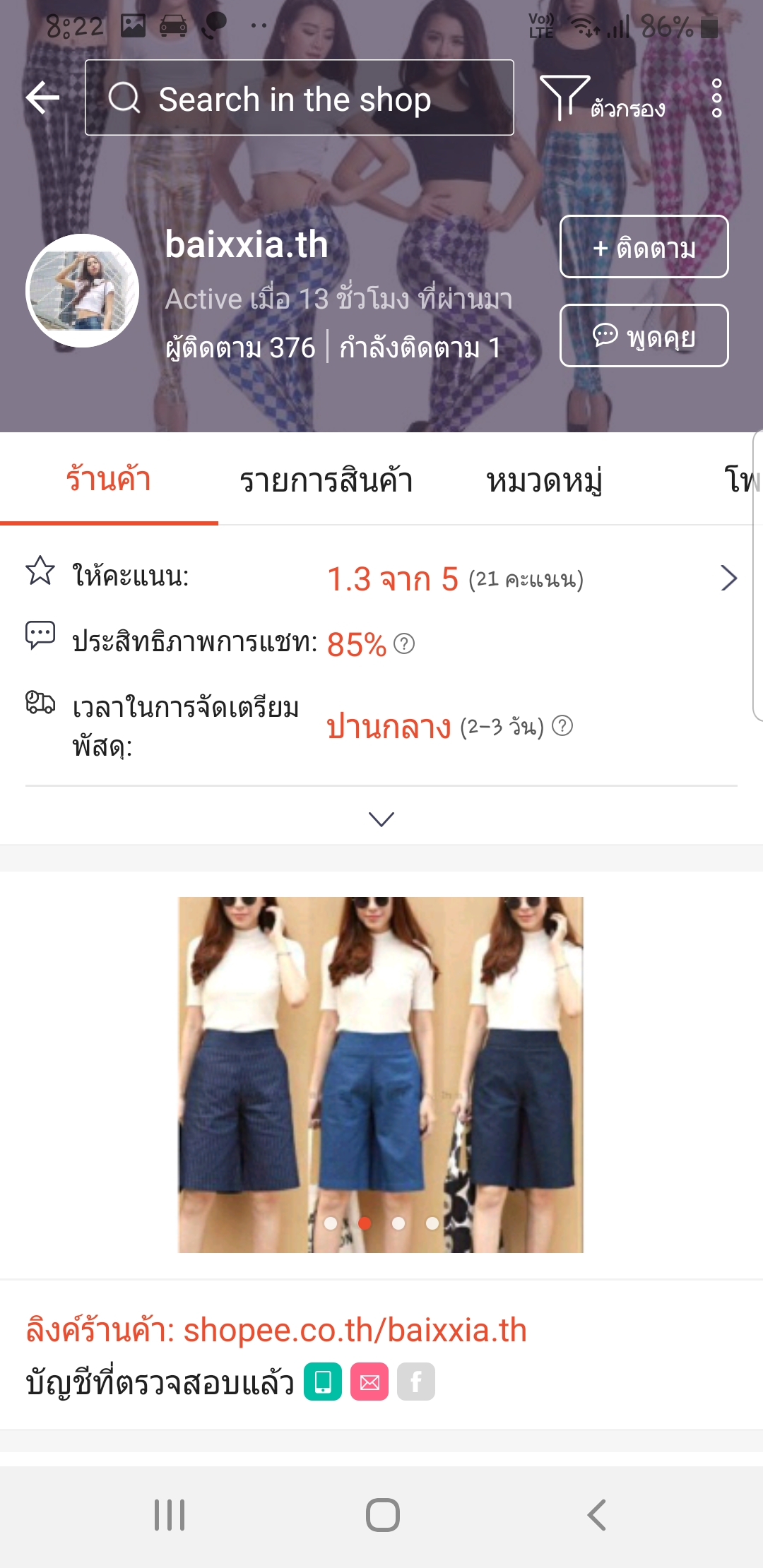Switch to the รายการสินค้า tab
This screenshot has width=763, height=1568.
click(326, 480)
